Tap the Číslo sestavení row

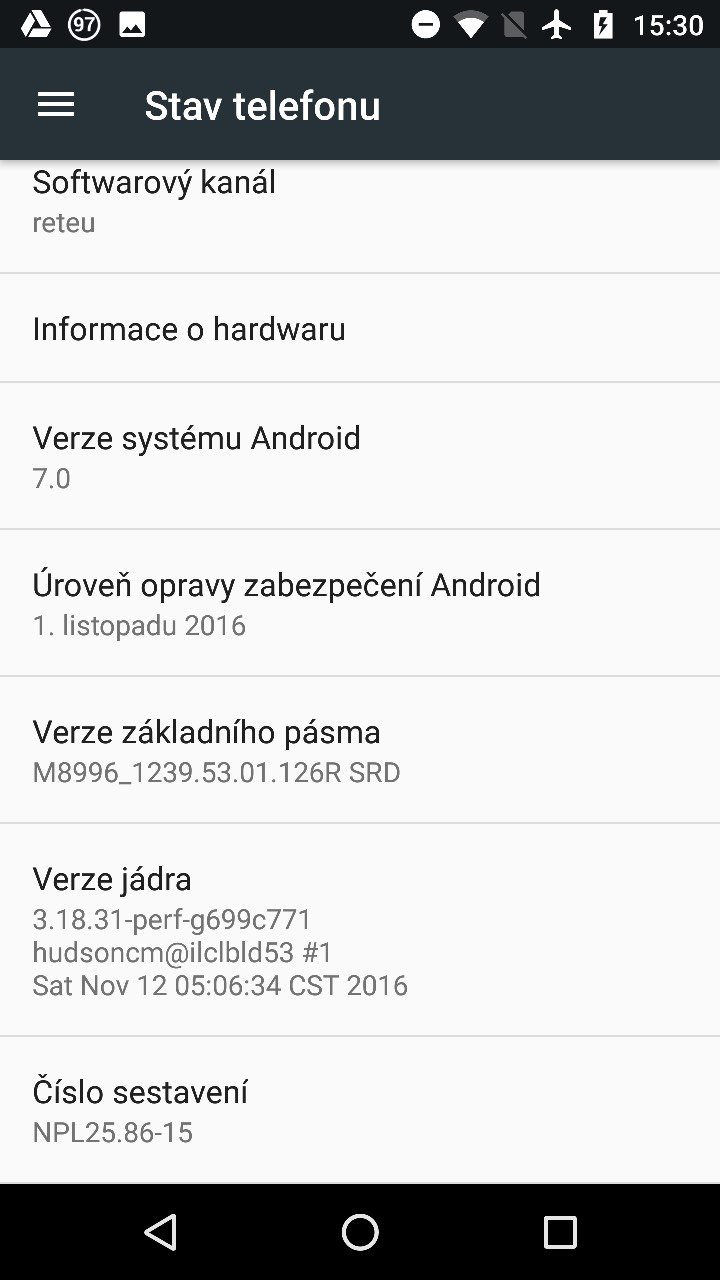(x=360, y=1110)
